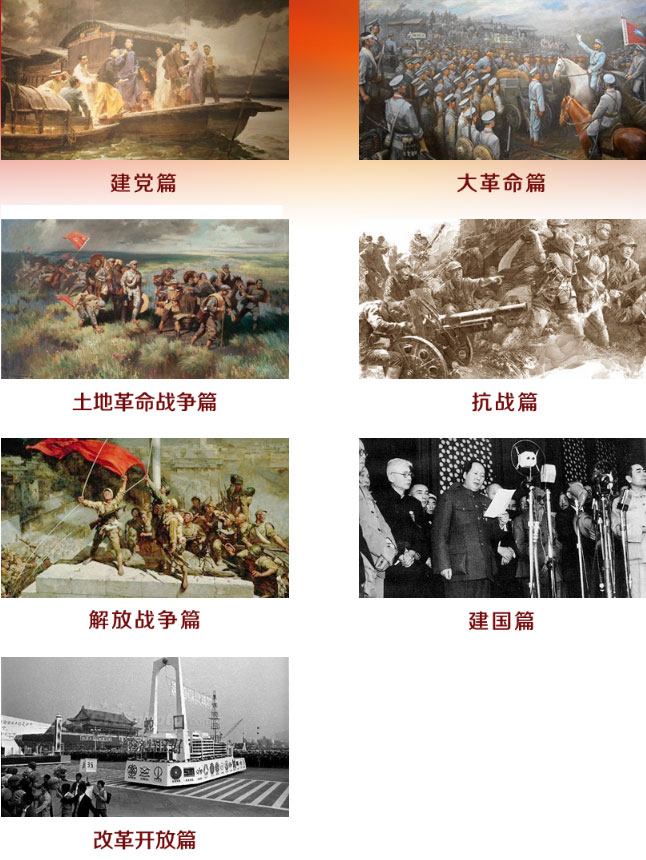The width and height of the screenshot is (646, 860).
Task: Open the 解放战争篇 tile
Action: 145,518
